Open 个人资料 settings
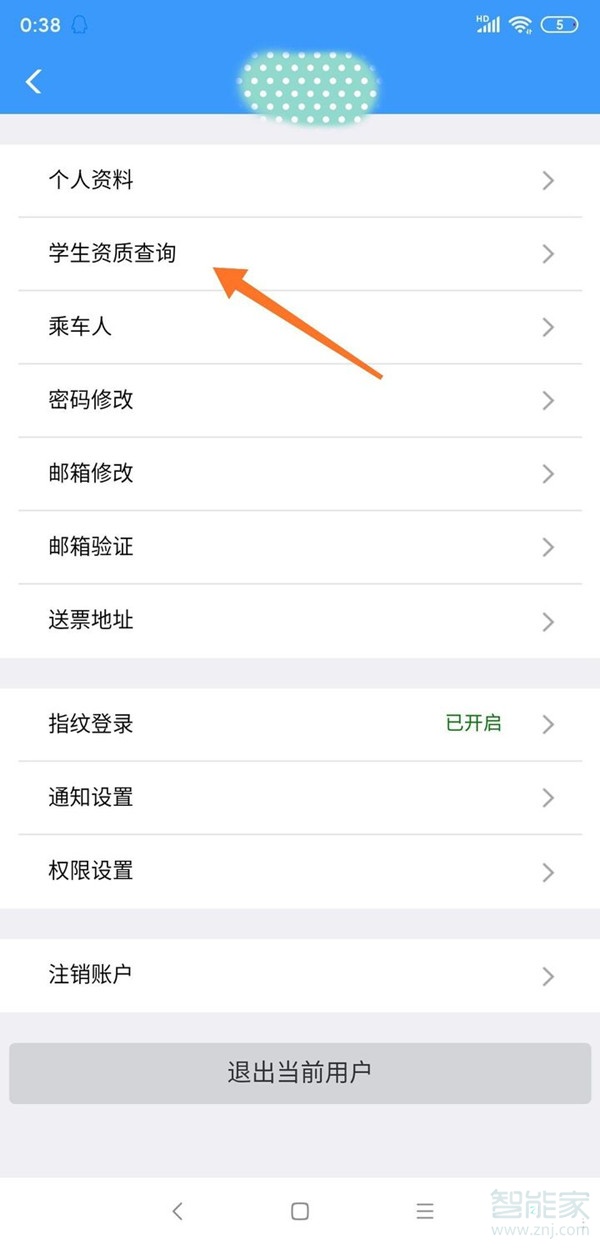This screenshot has width=600, height=1249. click(x=300, y=180)
